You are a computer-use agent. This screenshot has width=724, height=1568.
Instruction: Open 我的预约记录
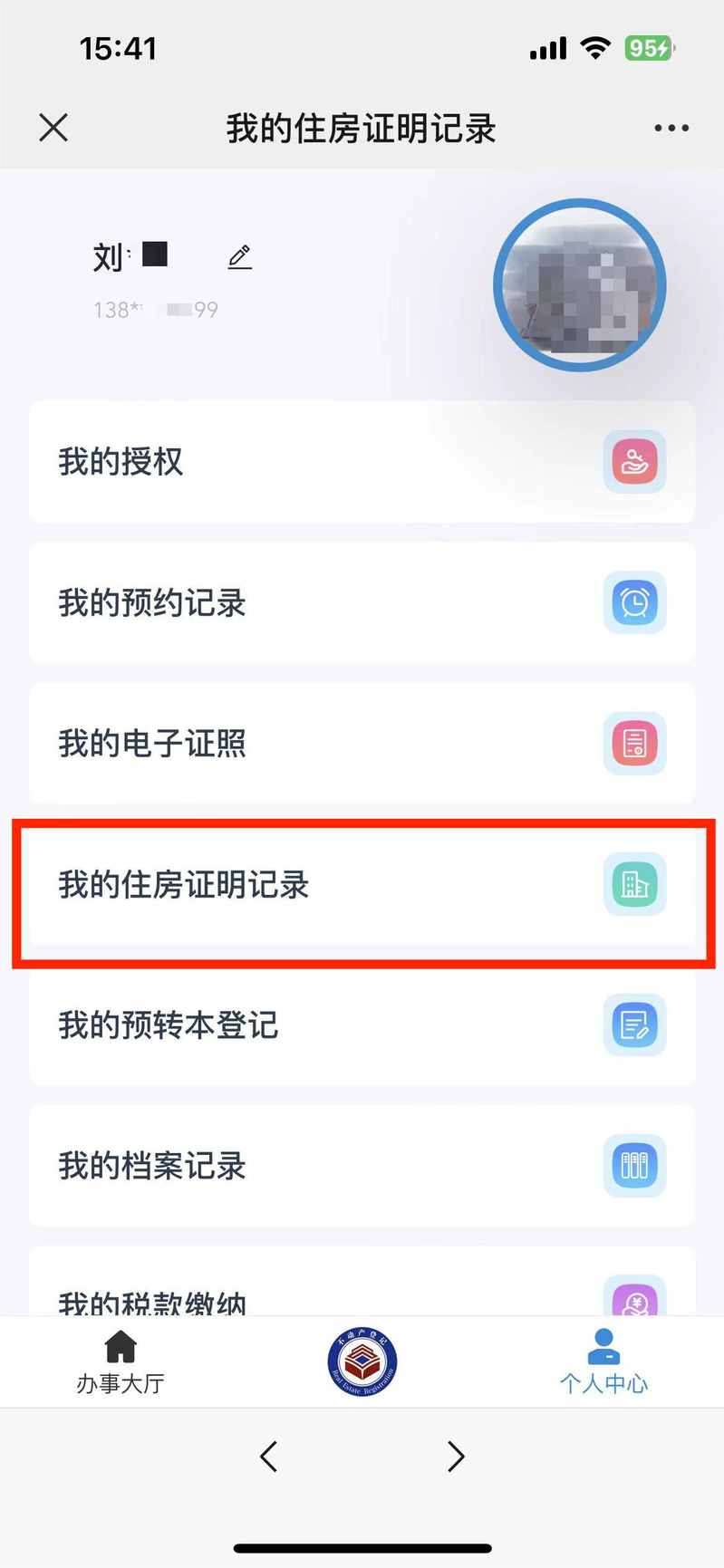362,602
